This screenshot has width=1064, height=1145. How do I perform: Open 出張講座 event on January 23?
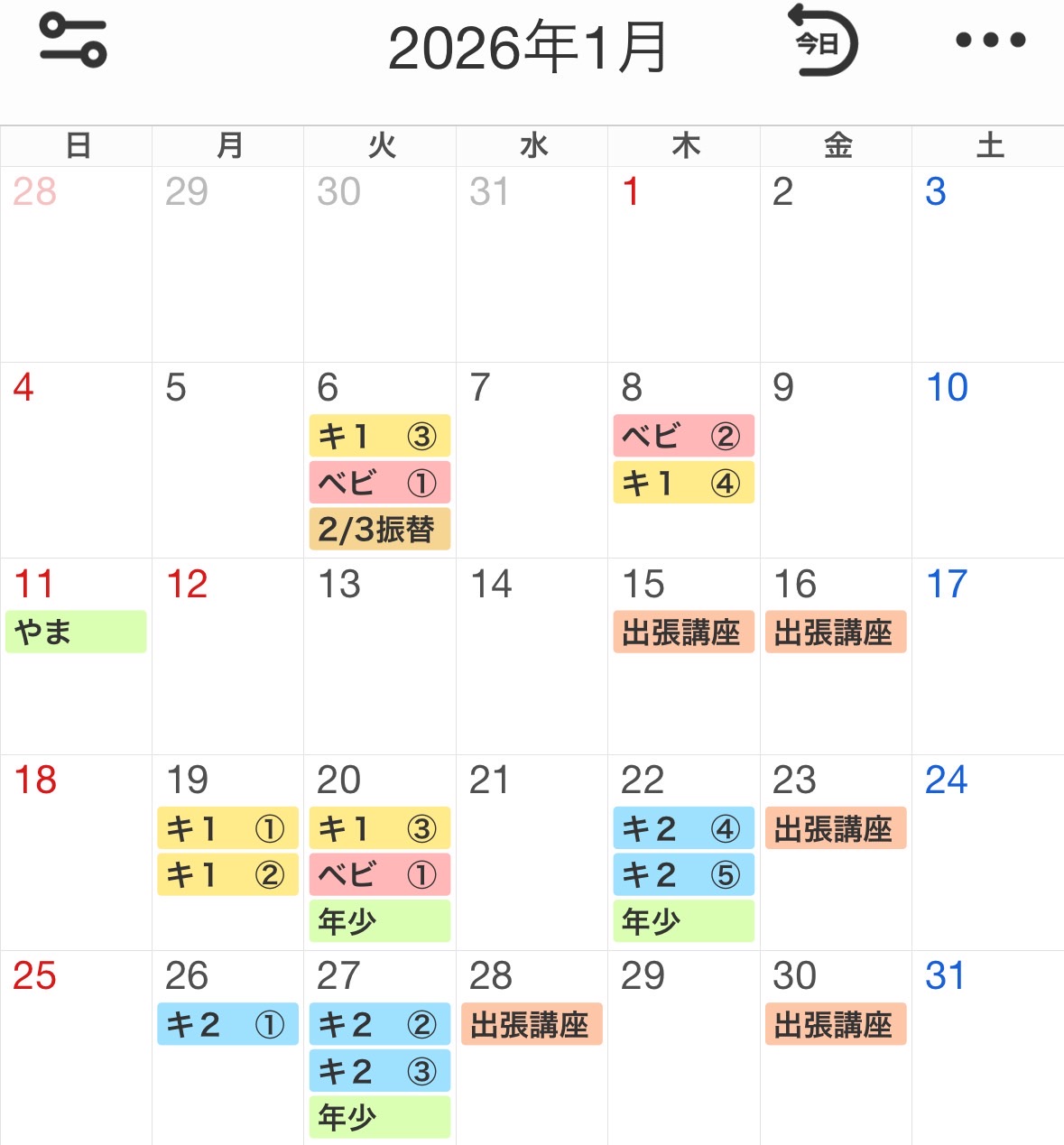[835, 828]
